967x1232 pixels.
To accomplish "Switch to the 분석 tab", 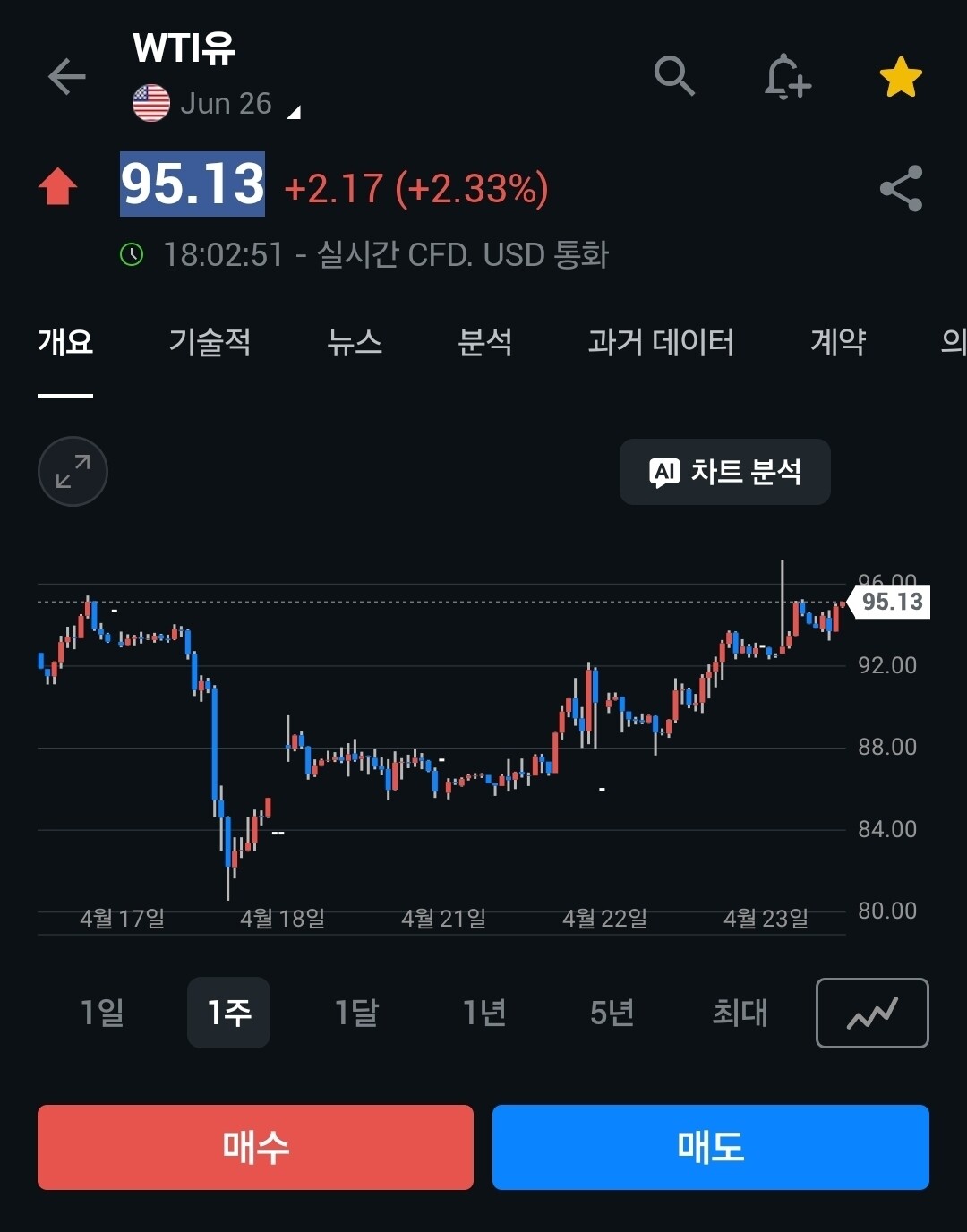I will (x=485, y=342).
